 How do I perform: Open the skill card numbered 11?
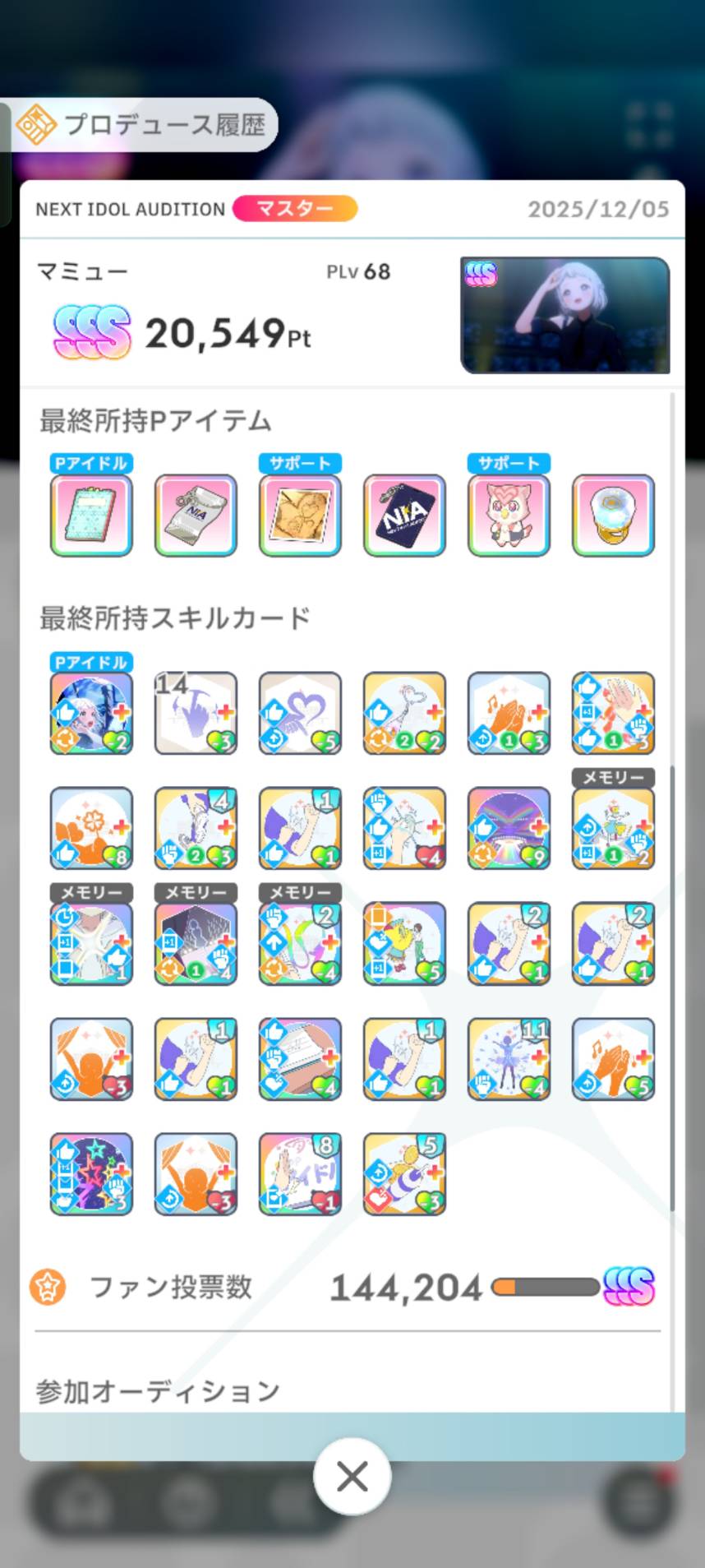(x=509, y=1058)
